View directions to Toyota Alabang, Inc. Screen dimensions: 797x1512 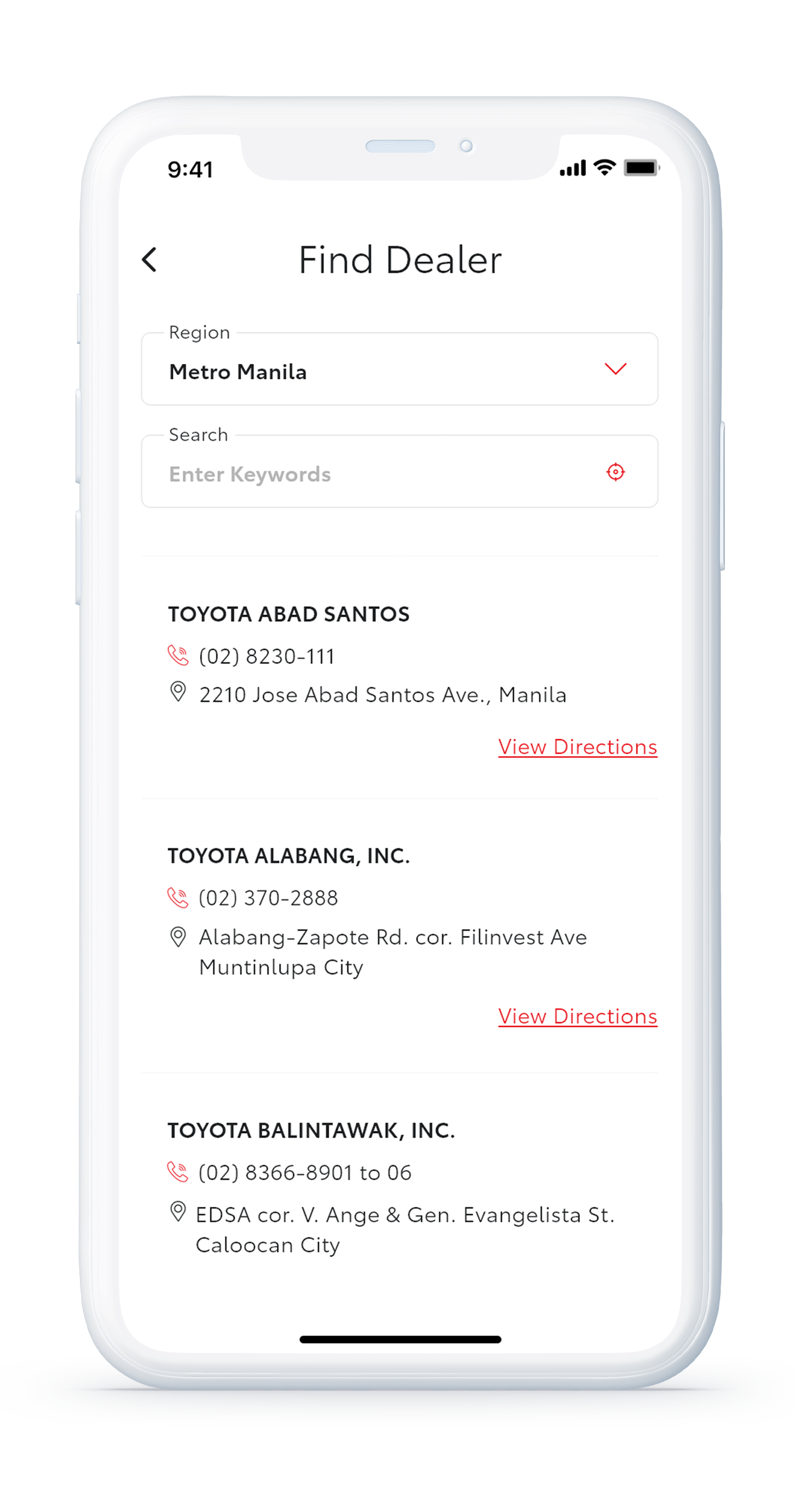[577, 1017]
